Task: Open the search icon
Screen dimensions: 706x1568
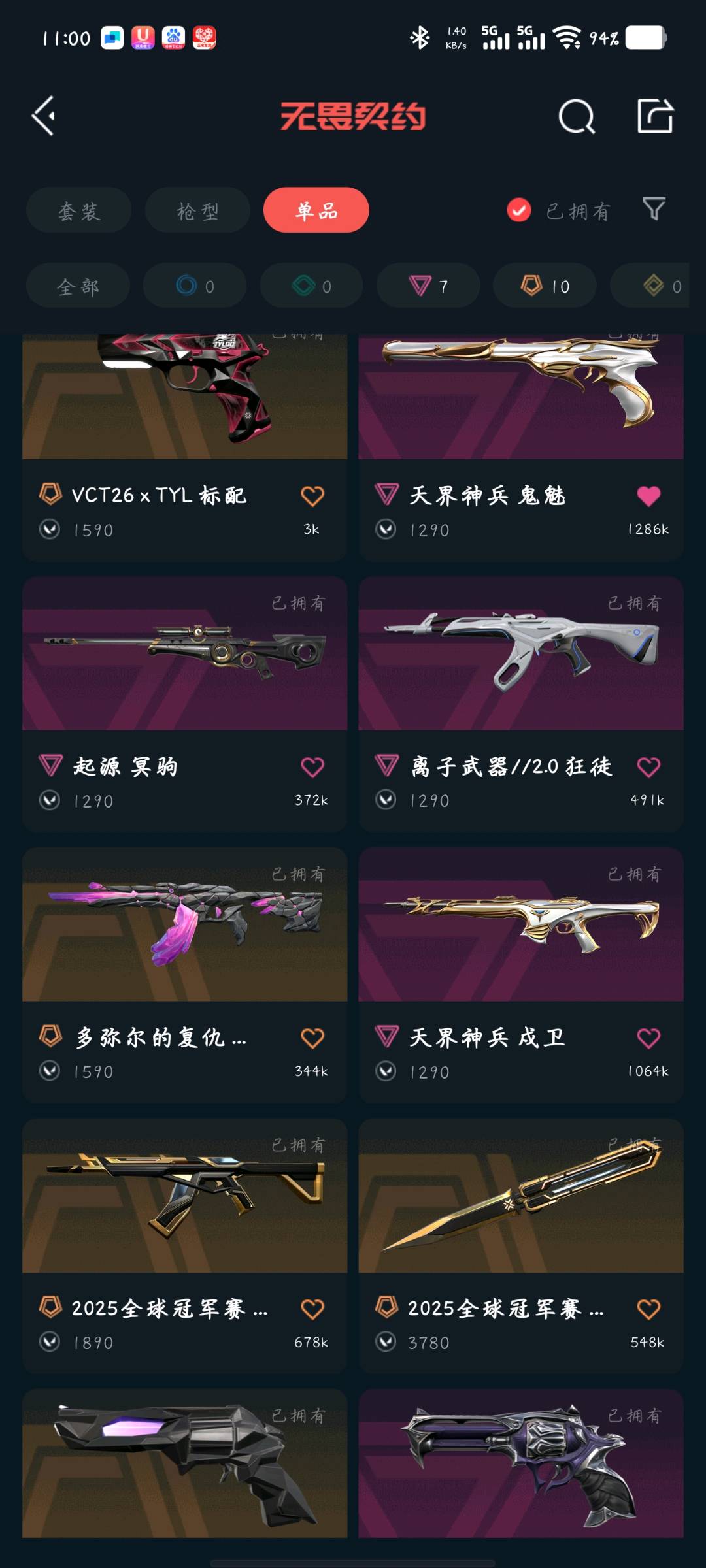Action: pos(577,117)
